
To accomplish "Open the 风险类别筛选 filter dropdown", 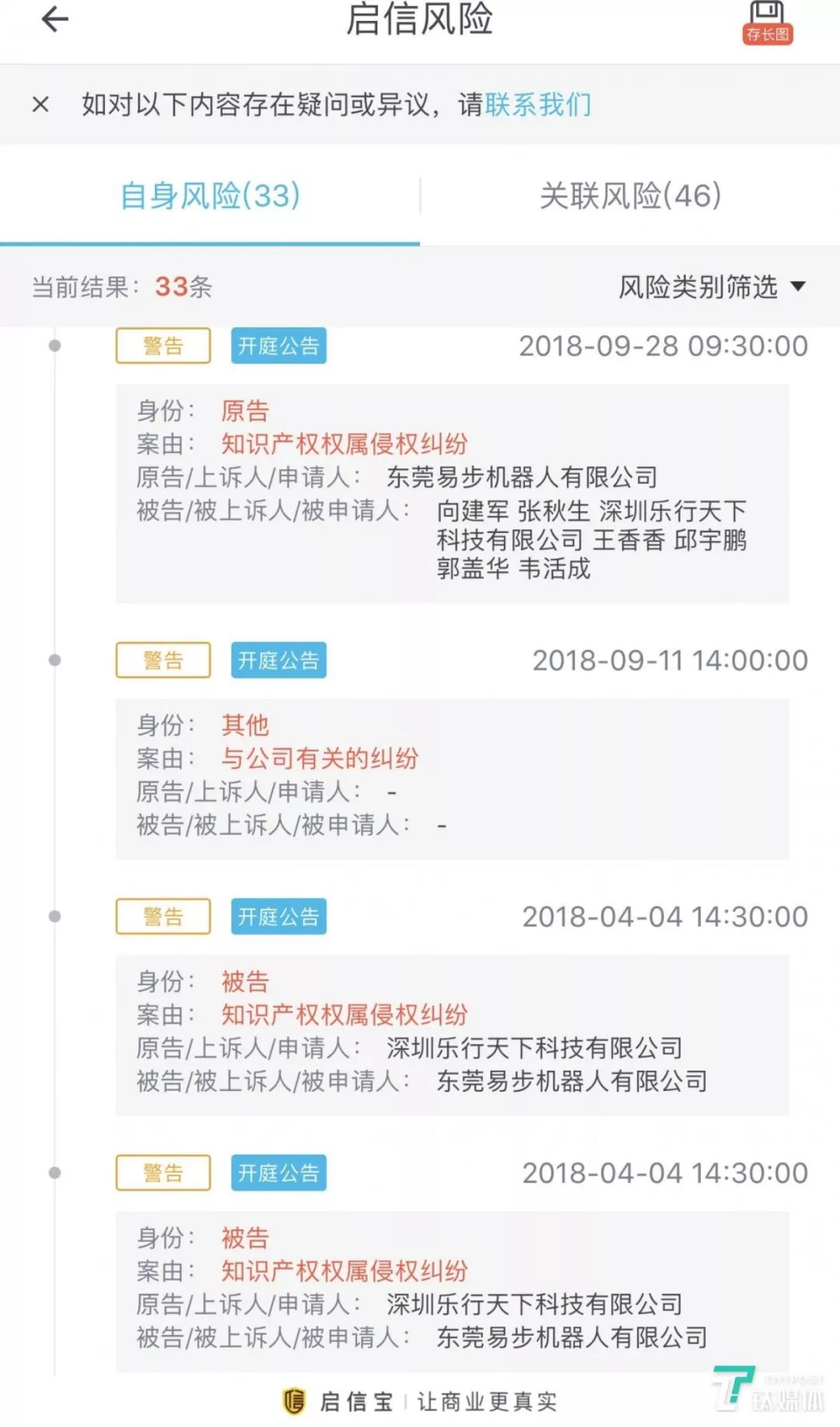I will pyautogui.click(x=698, y=286).
